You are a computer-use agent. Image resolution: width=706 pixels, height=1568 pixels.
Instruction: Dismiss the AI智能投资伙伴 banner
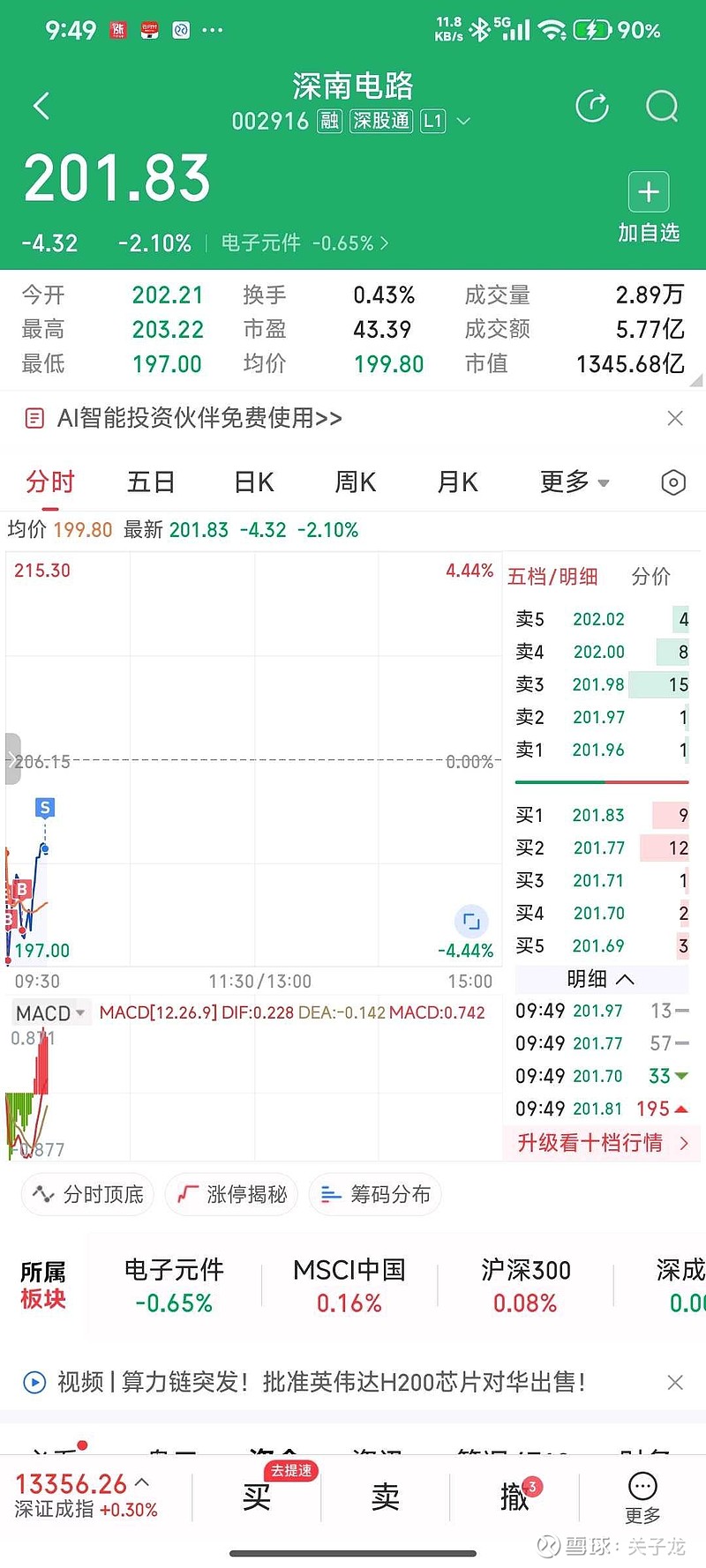(675, 418)
